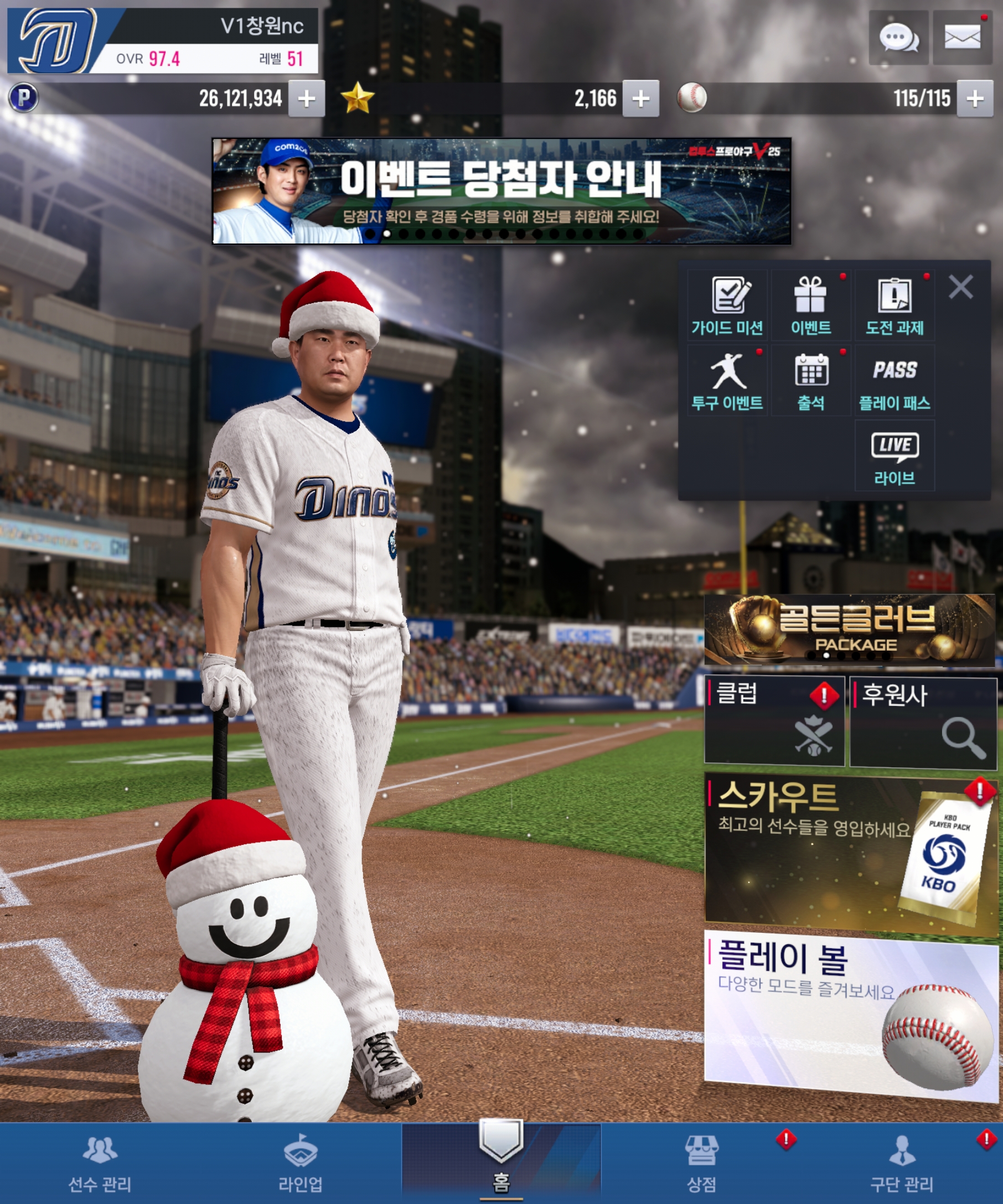This screenshot has height=1204, width=1003.
Task: Open the 이벤트 gift menu
Action: [x=810, y=305]
